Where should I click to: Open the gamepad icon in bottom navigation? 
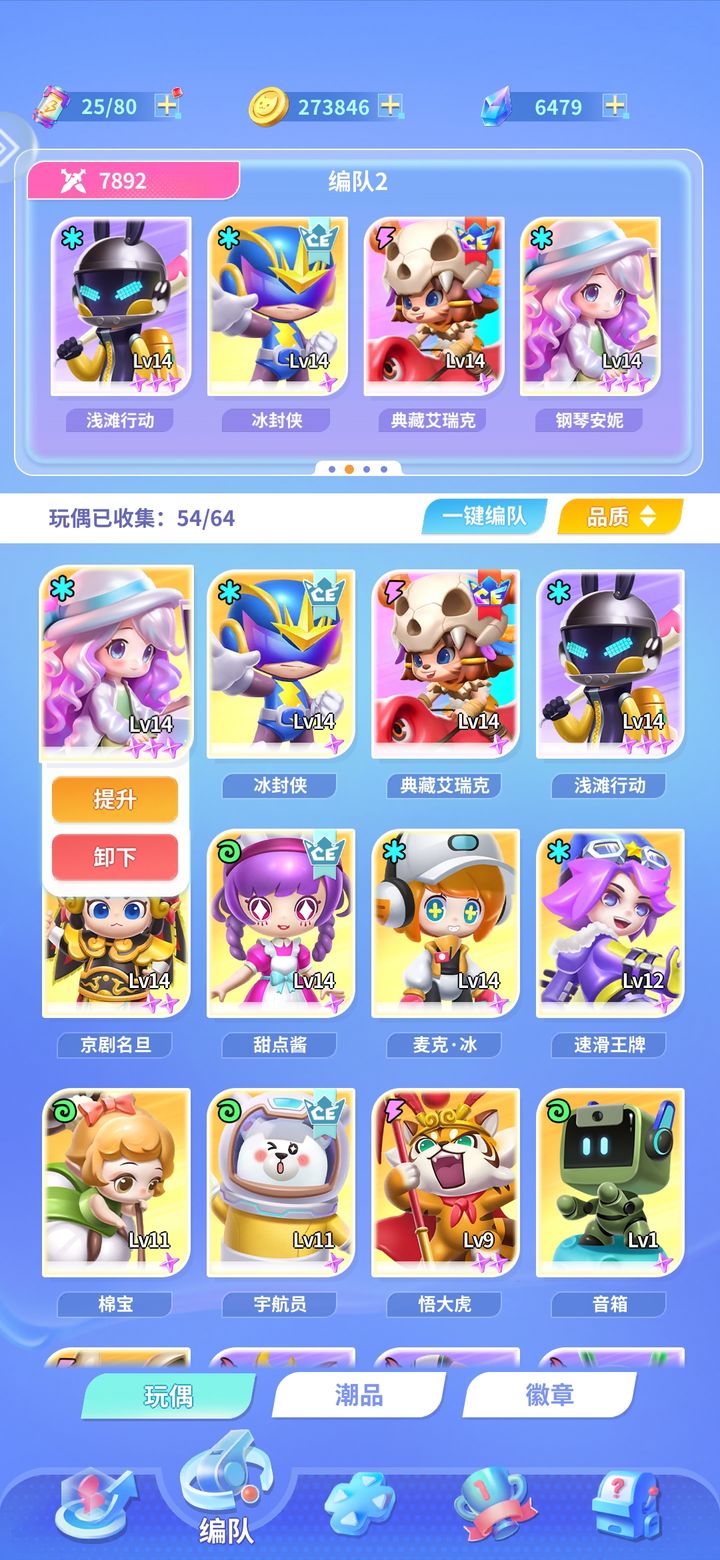[360, 1505]
